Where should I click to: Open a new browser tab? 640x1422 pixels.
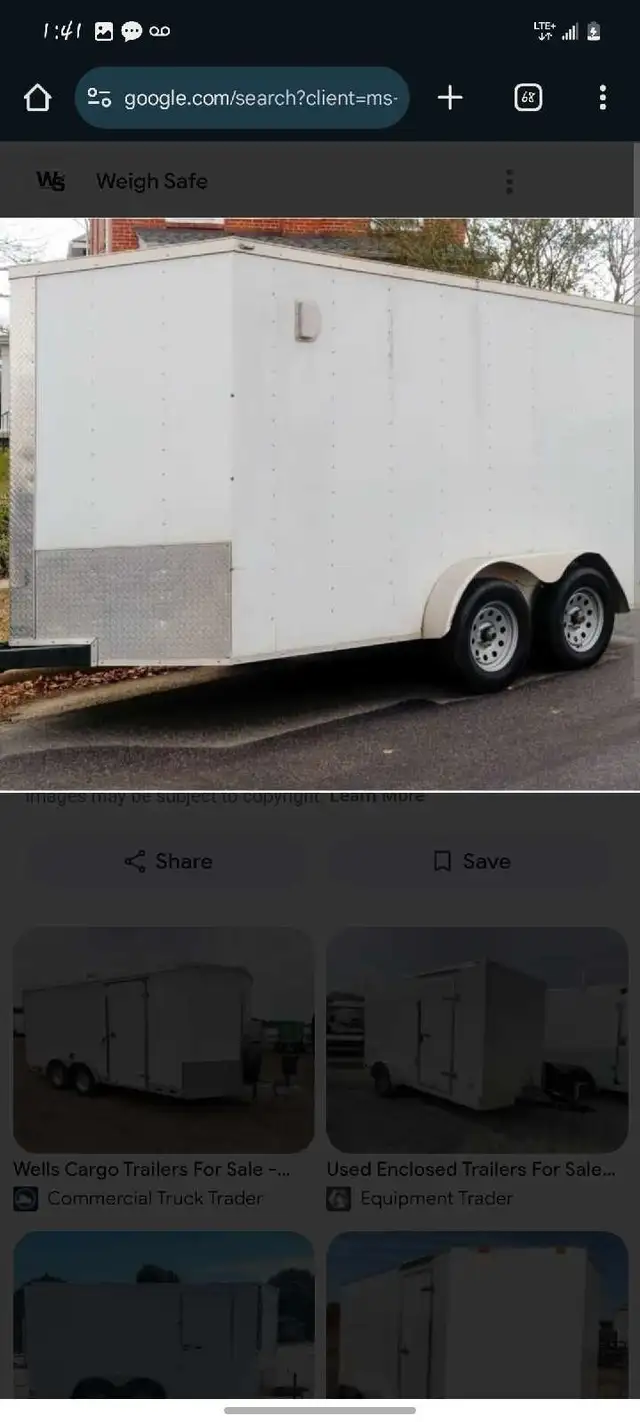pyautogui.click(x=451, y=97)
